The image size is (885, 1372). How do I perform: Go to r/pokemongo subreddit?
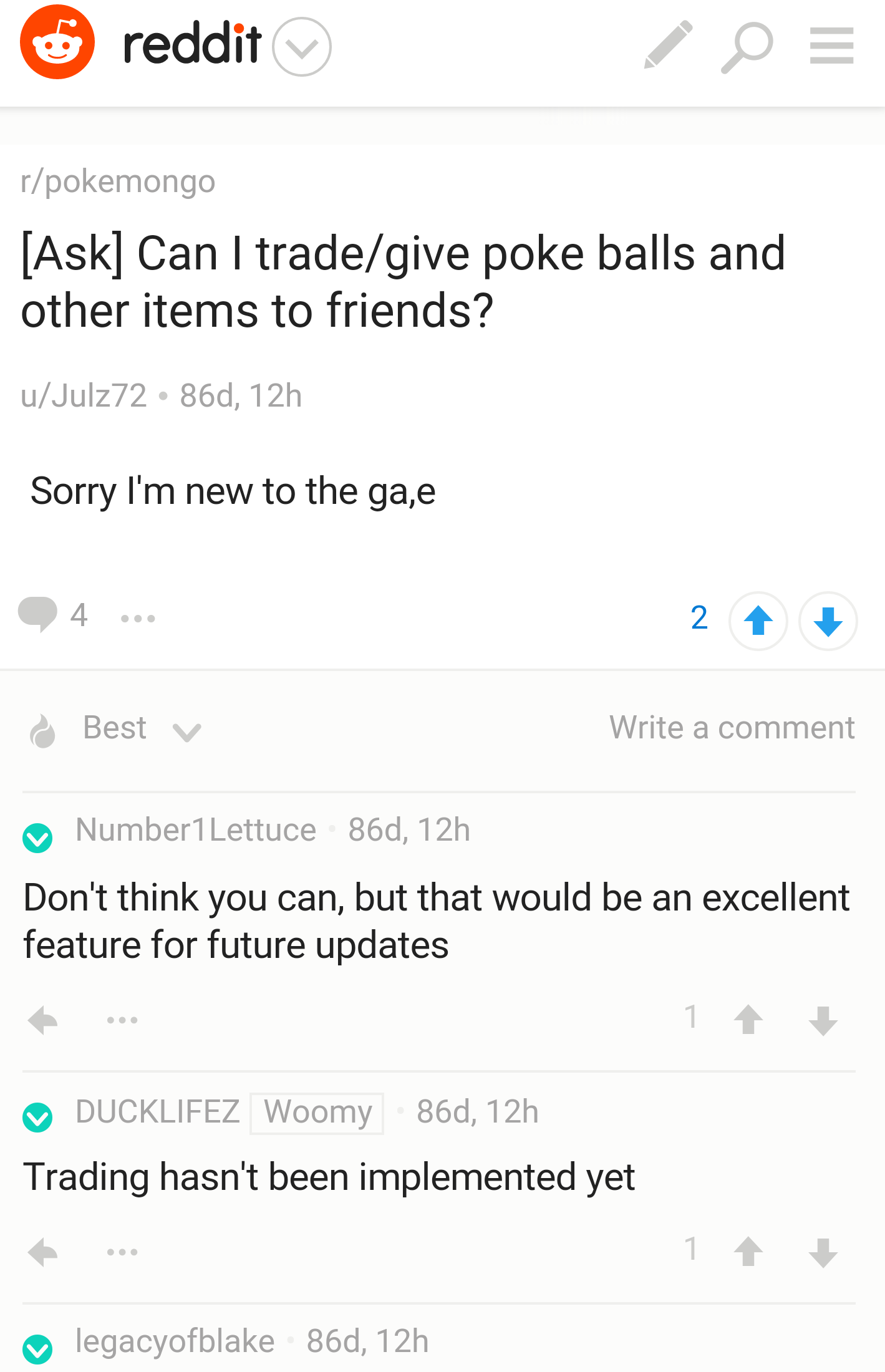118,181
